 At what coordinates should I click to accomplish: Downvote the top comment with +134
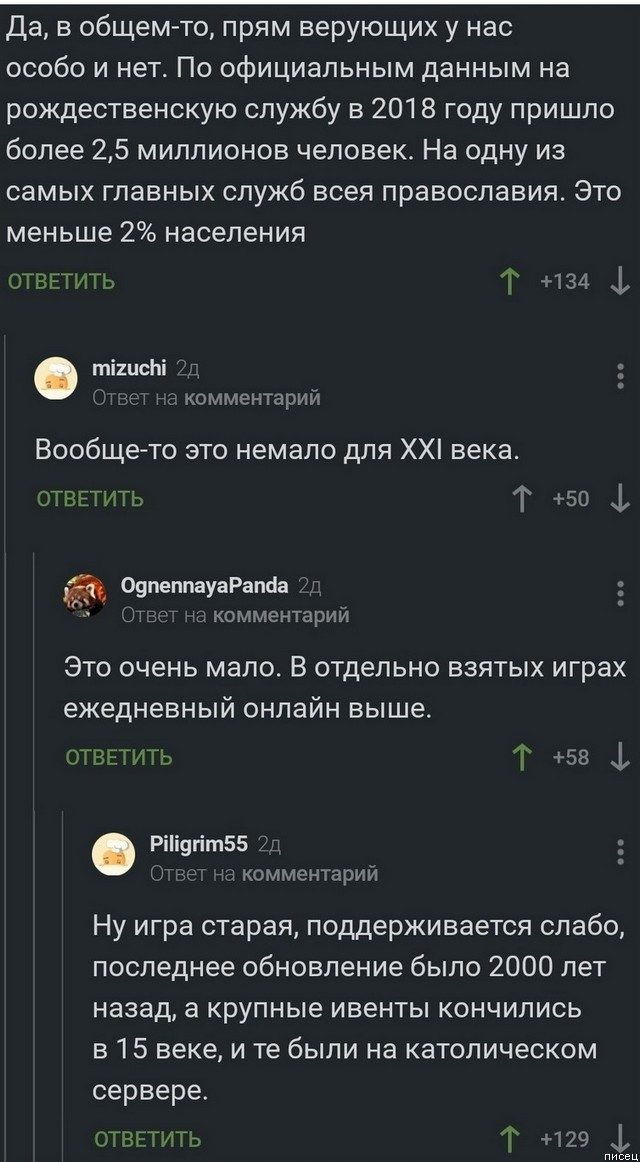click(x=620, y=281)
